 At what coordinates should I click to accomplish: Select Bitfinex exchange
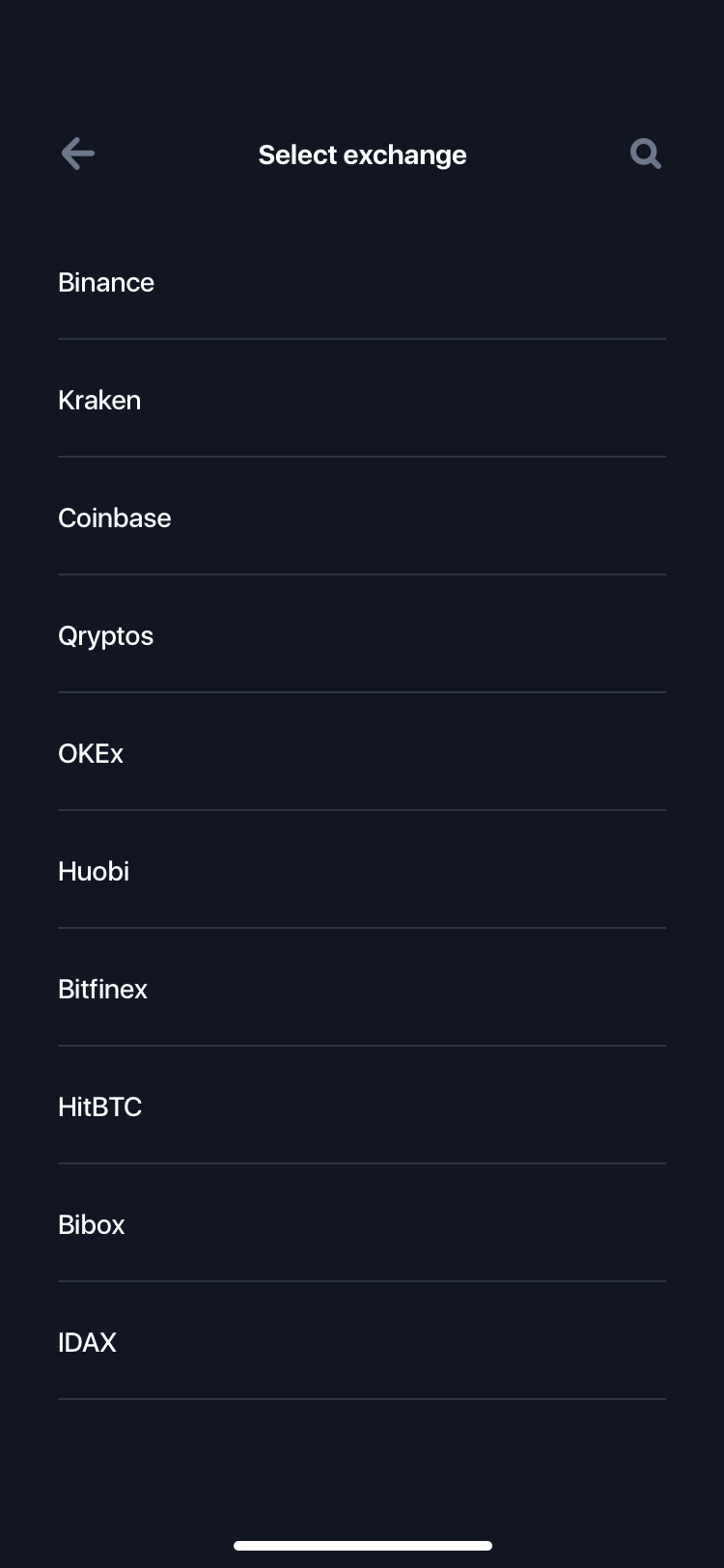[362, 988]
